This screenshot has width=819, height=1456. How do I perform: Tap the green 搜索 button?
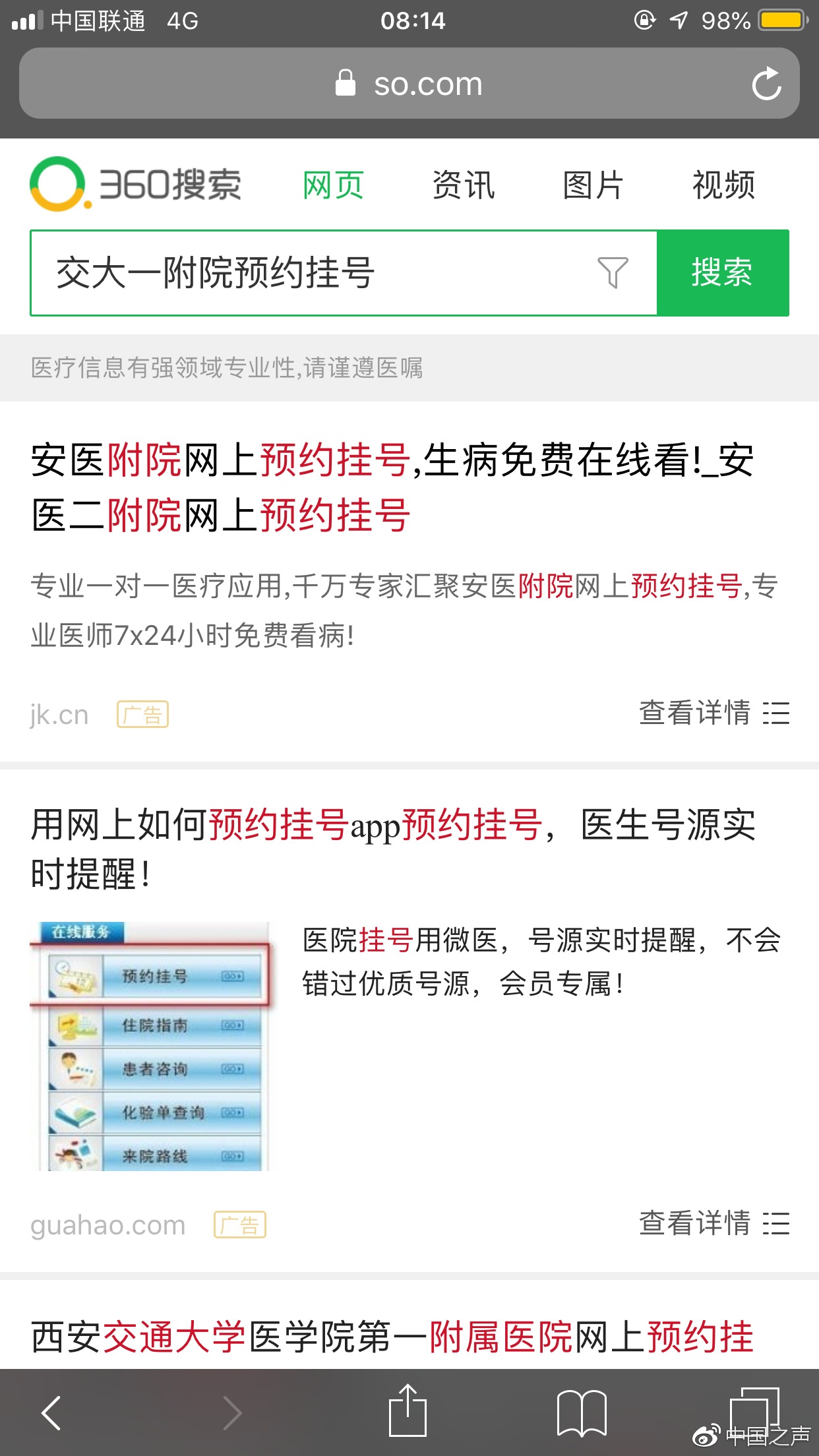(x=723, y=273)
